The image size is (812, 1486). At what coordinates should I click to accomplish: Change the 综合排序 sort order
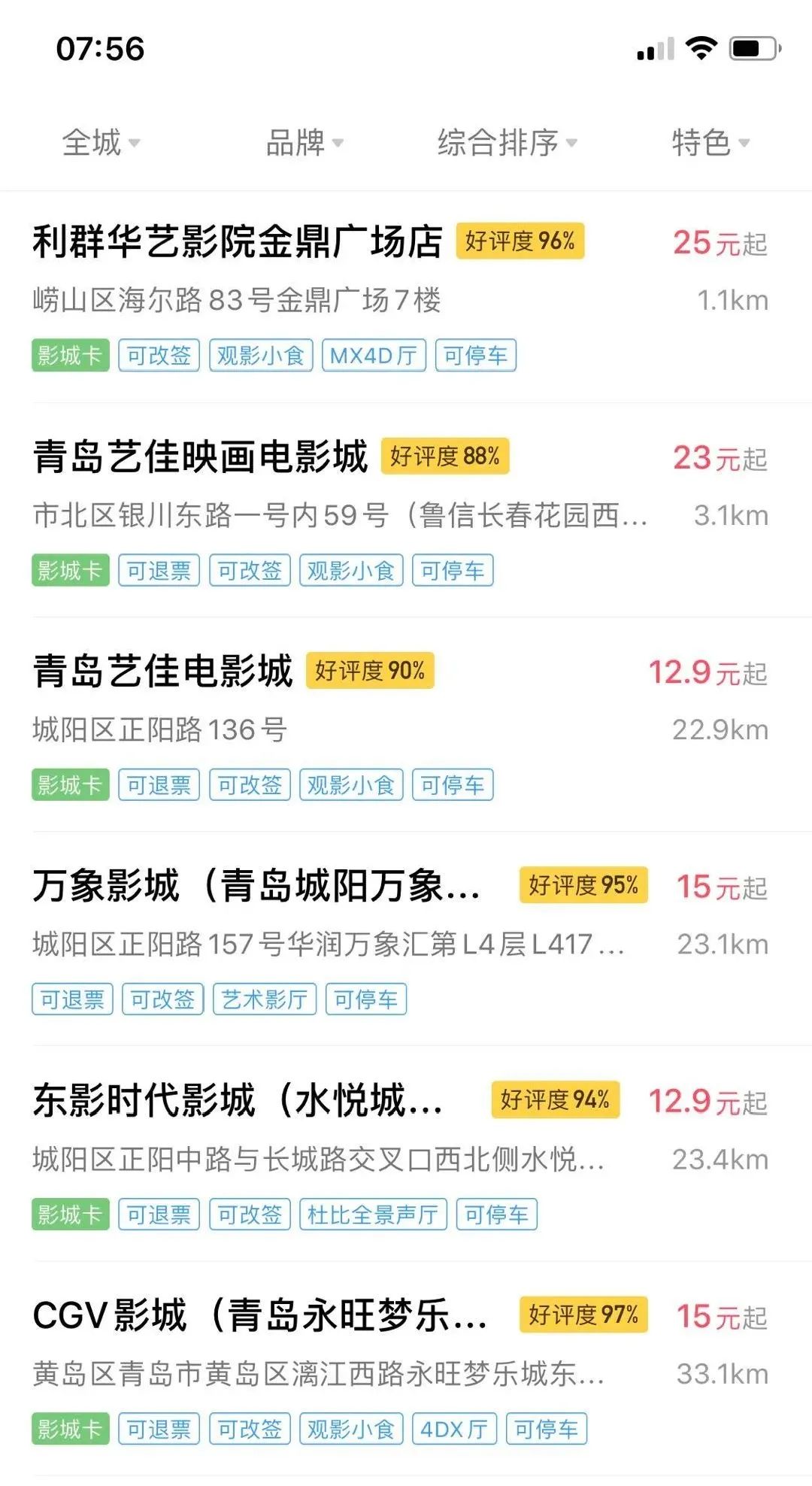click(507, 142)
